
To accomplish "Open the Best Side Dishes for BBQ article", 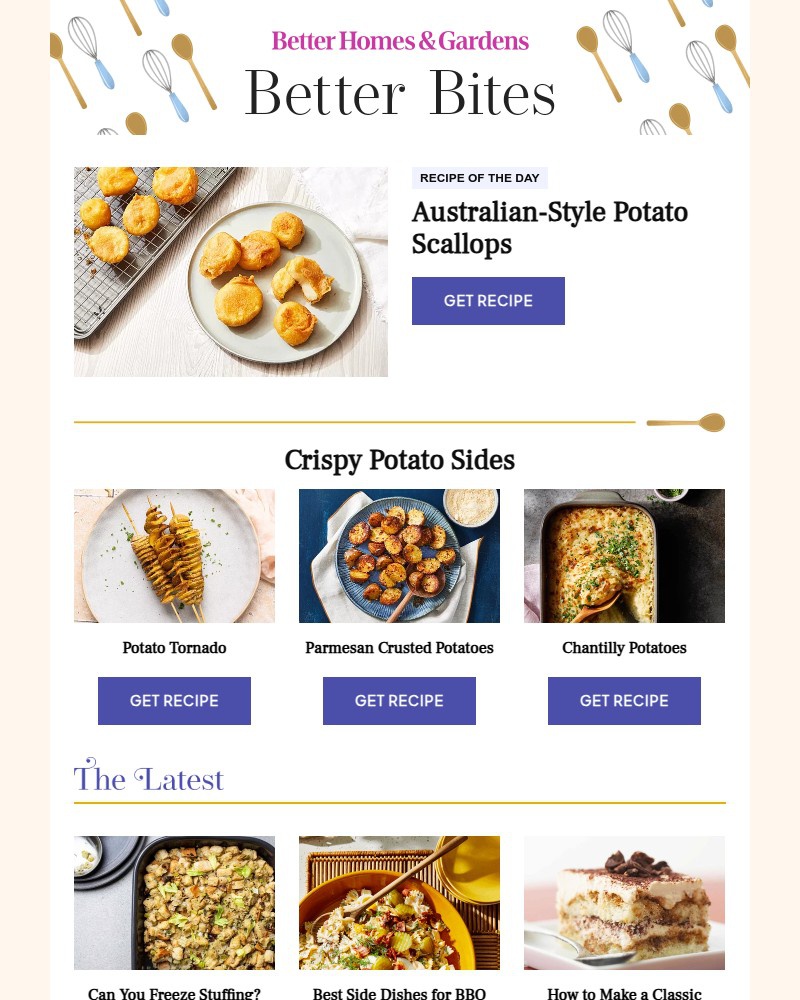I will (399, 993).
